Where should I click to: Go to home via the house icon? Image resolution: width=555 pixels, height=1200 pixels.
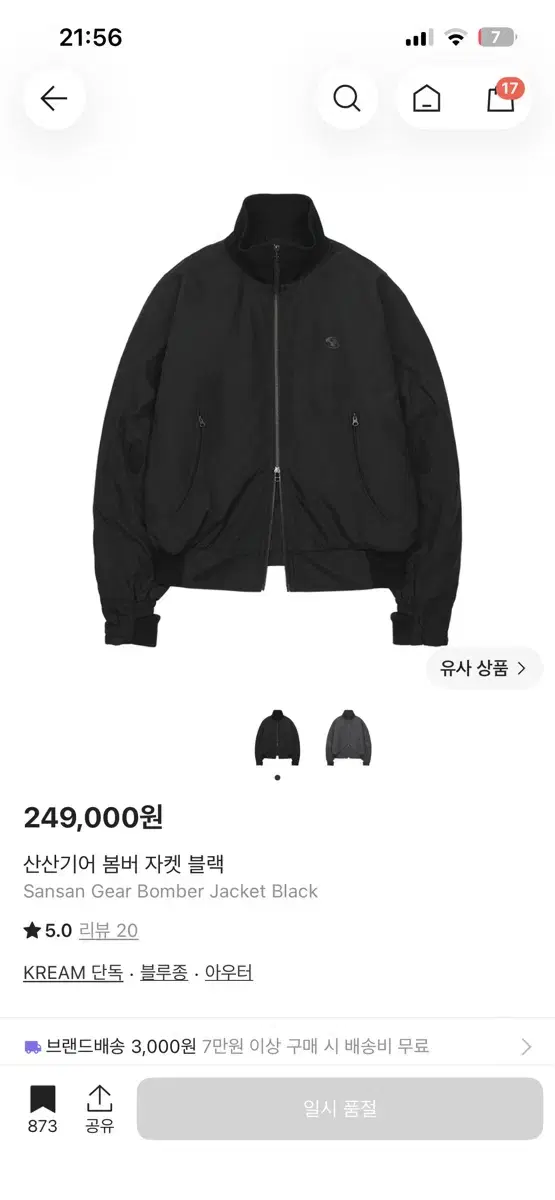pos(427,98)
